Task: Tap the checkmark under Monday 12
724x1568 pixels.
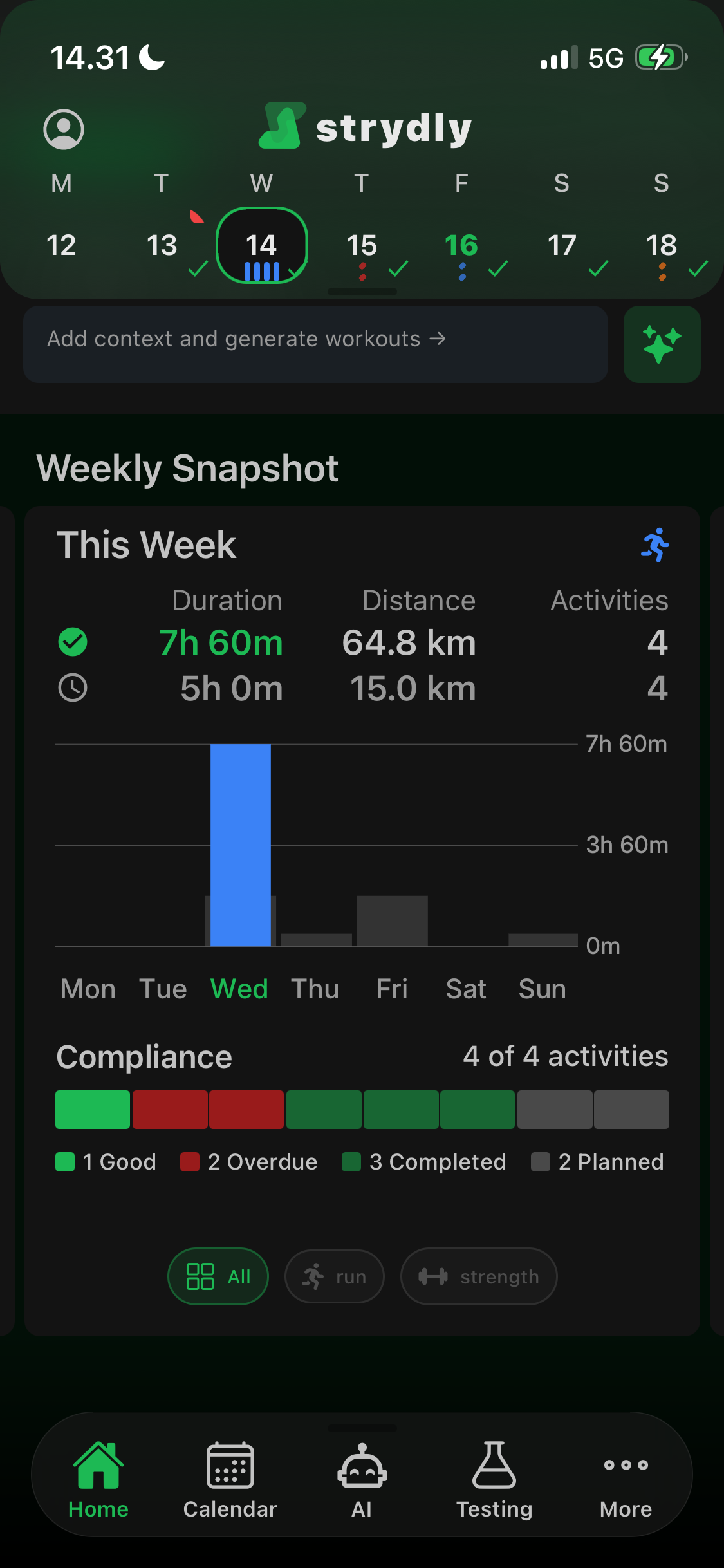Action: pos(196,269)
